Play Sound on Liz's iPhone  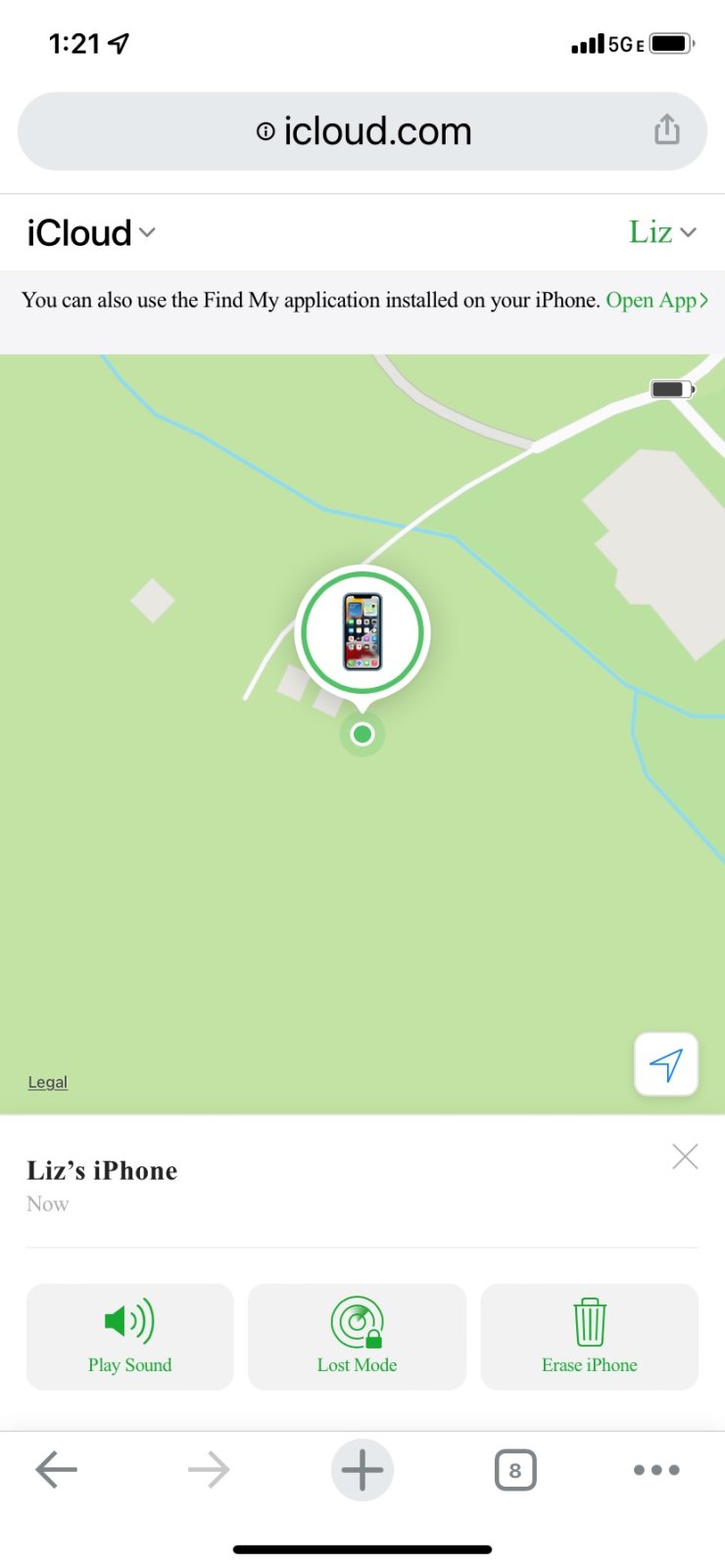tap(129, 1337)
